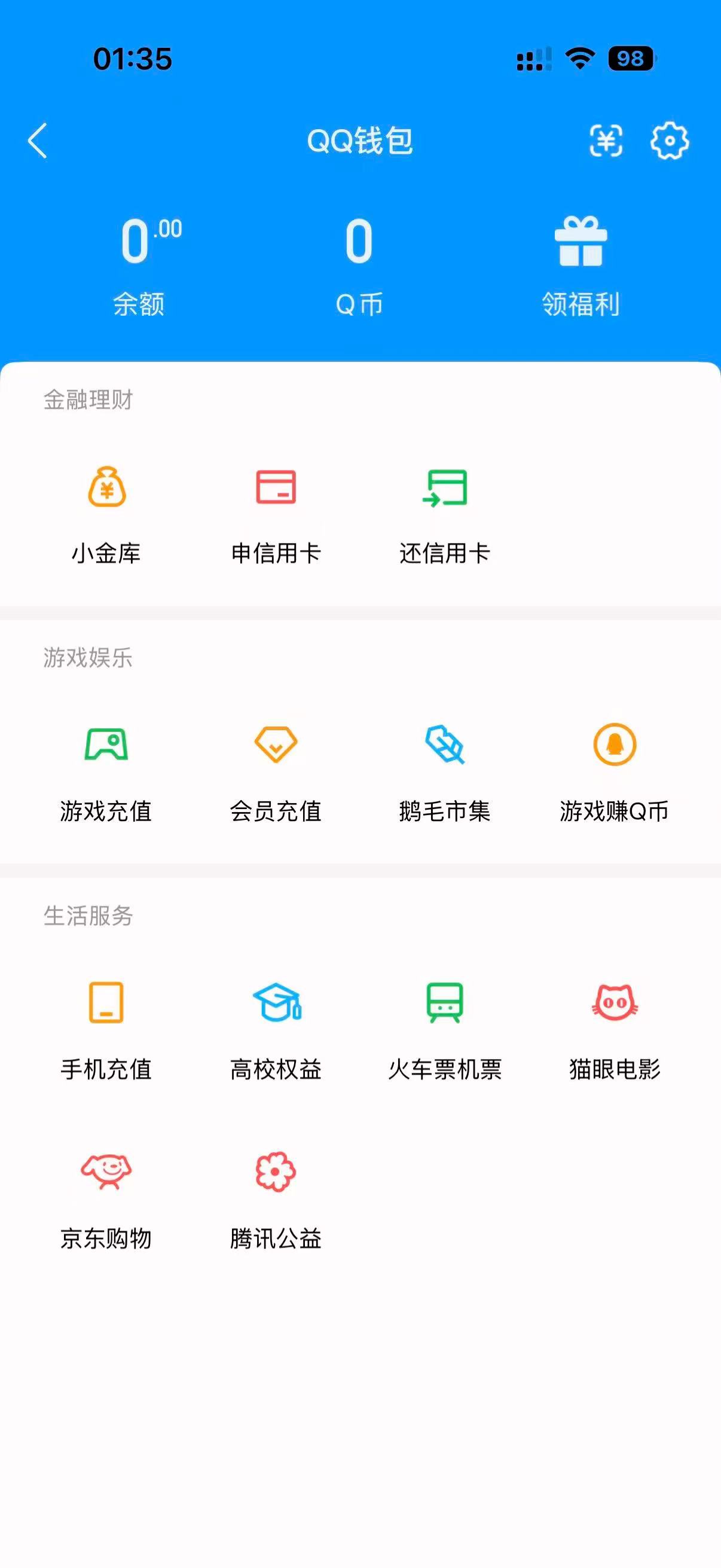
Task: Go back with the left arrow
Action: (x=38, y=141)
